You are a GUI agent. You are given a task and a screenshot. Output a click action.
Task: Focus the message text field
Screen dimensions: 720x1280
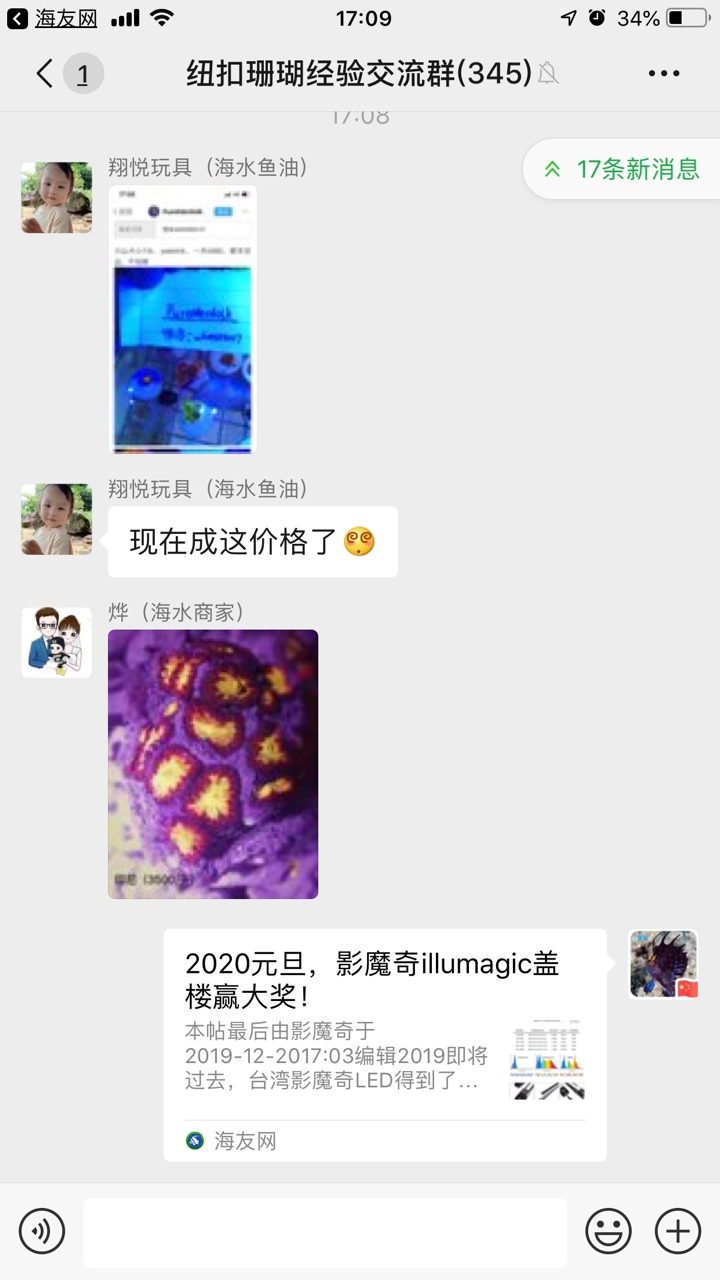325,1232
